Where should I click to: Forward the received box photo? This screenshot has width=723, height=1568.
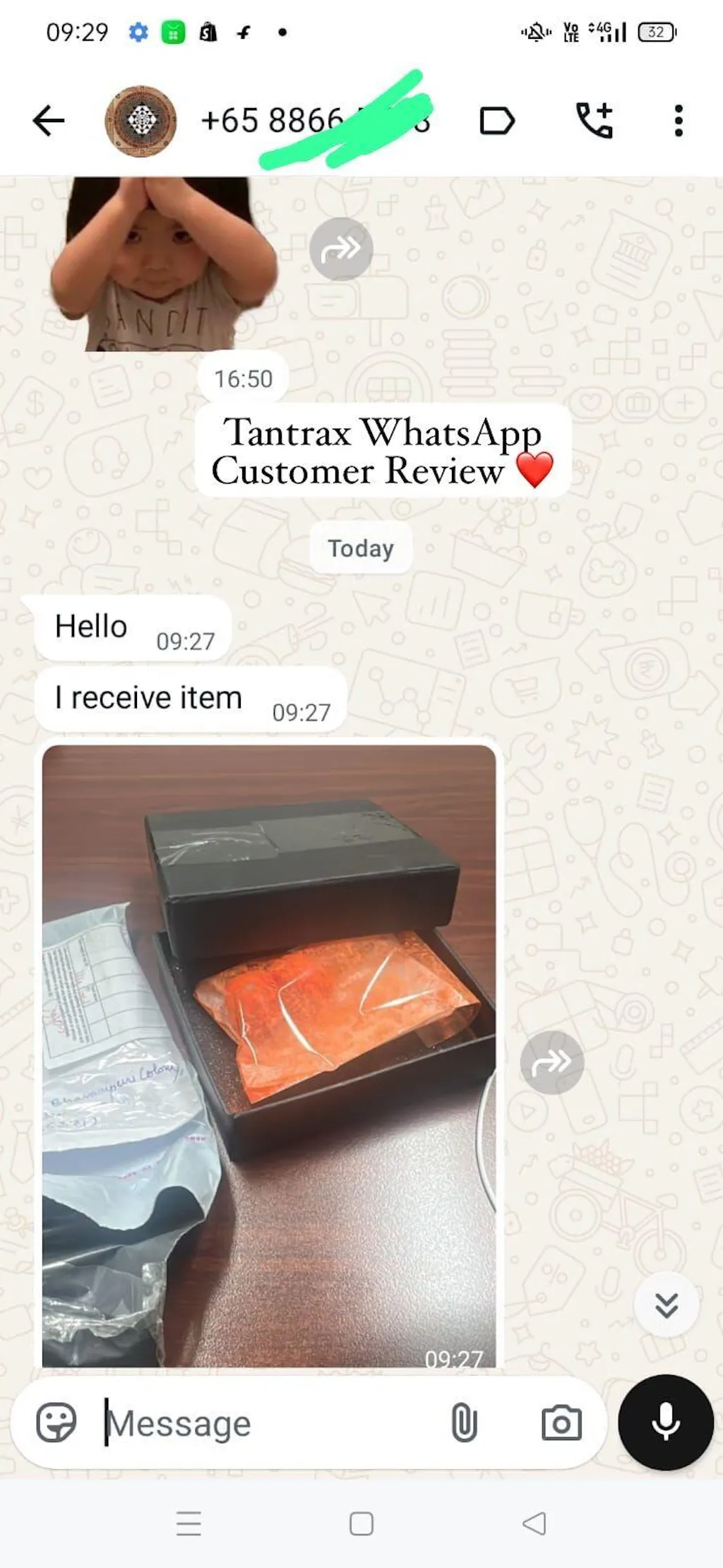pos(551,1062)
